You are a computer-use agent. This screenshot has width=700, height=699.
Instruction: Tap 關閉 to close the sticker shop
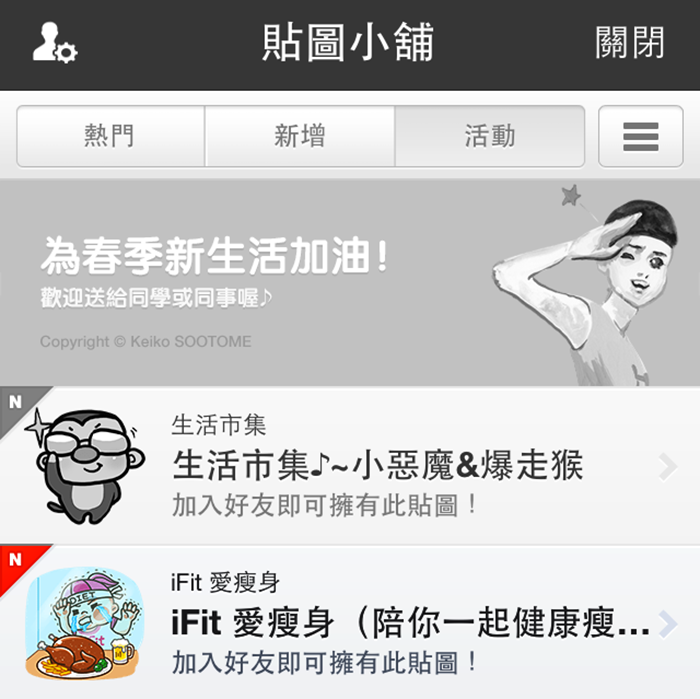pyautogui.click(x=629, y=43)
